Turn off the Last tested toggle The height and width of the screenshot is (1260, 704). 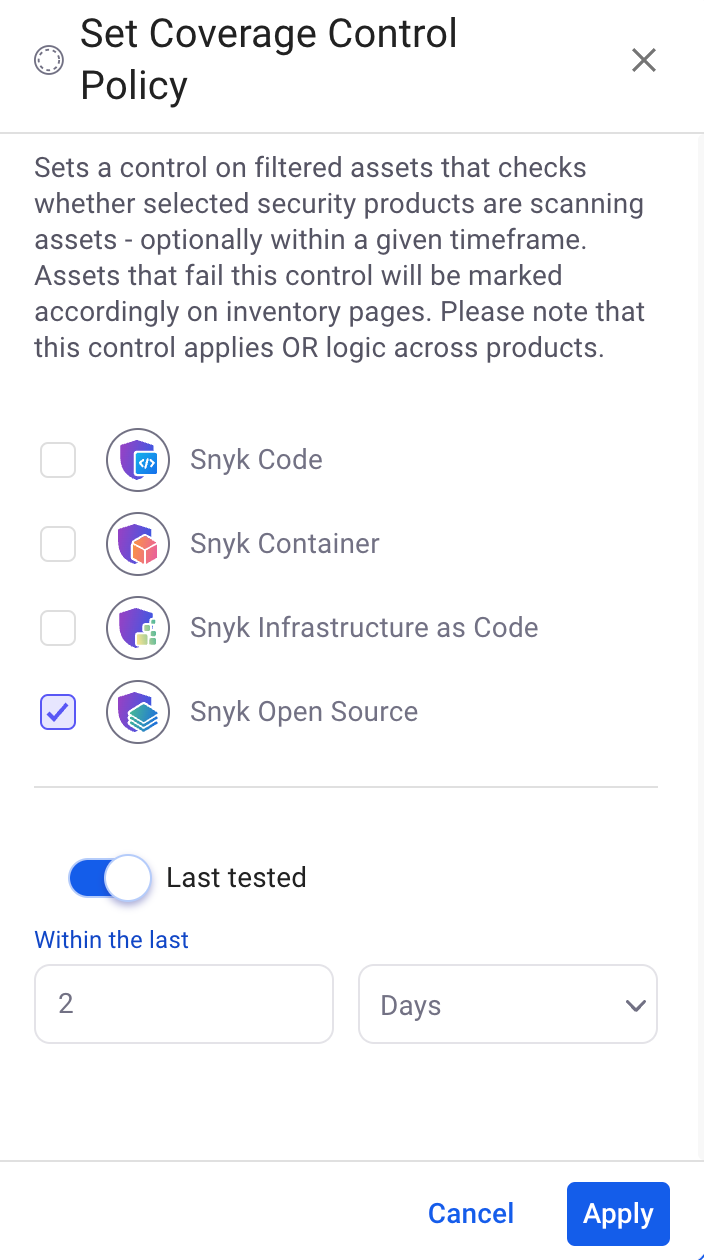(110, 878)
